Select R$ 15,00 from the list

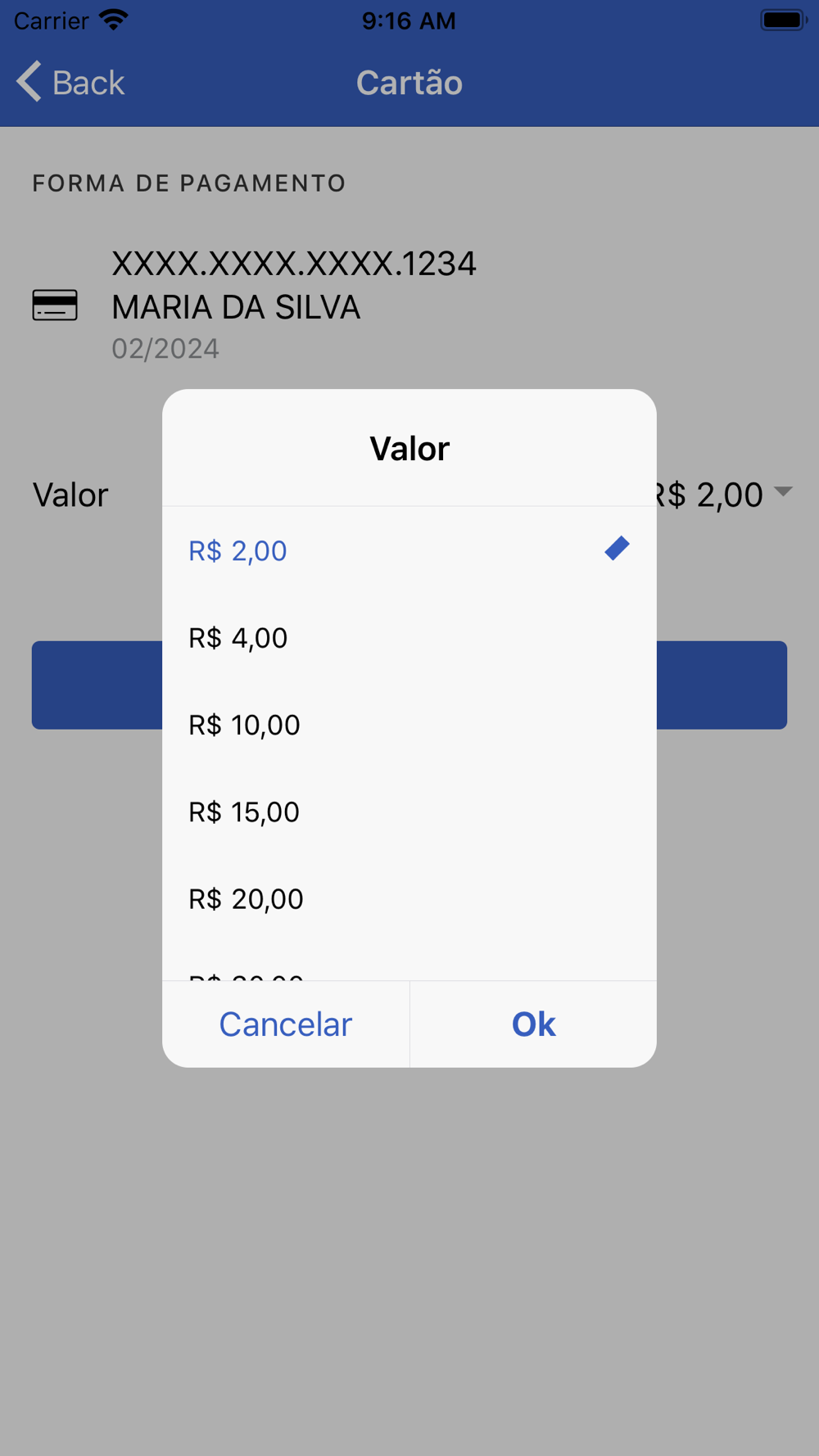point(409,812)
